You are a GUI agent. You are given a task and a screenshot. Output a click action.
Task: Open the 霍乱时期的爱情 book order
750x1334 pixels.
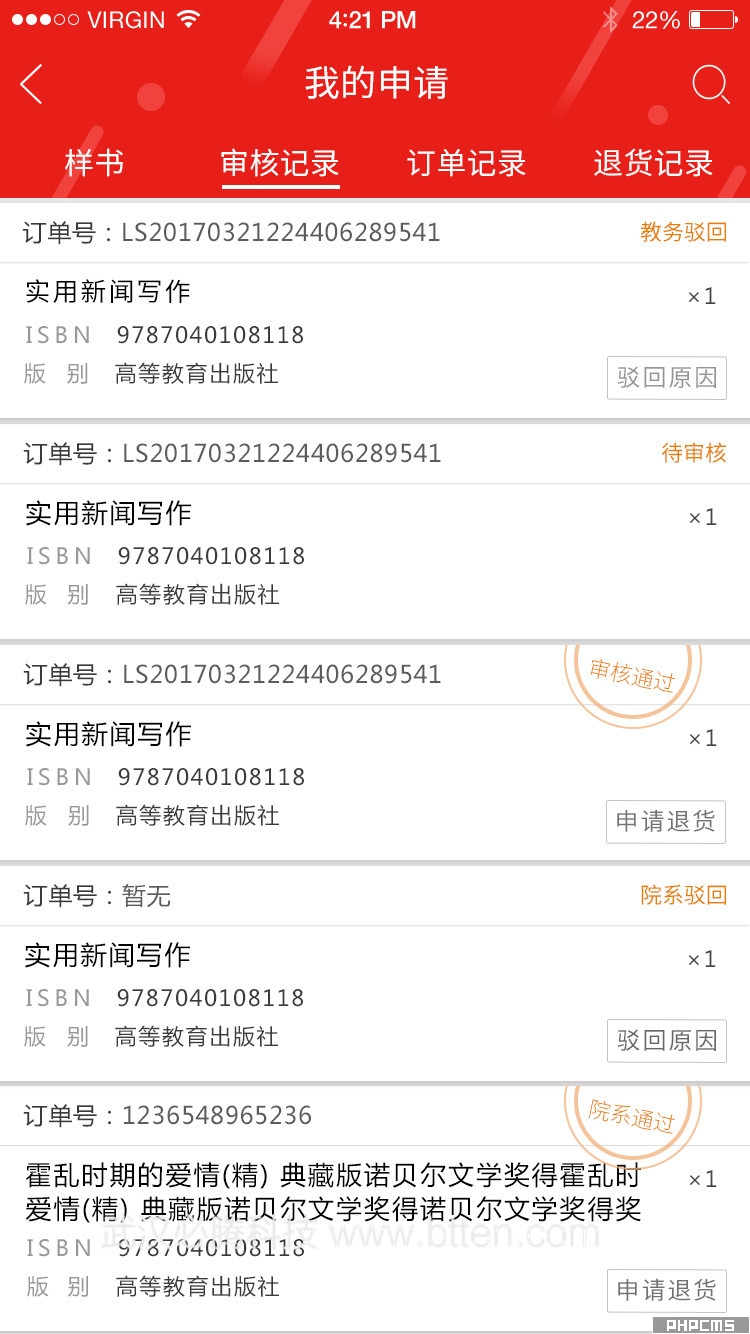[375, 1208]
